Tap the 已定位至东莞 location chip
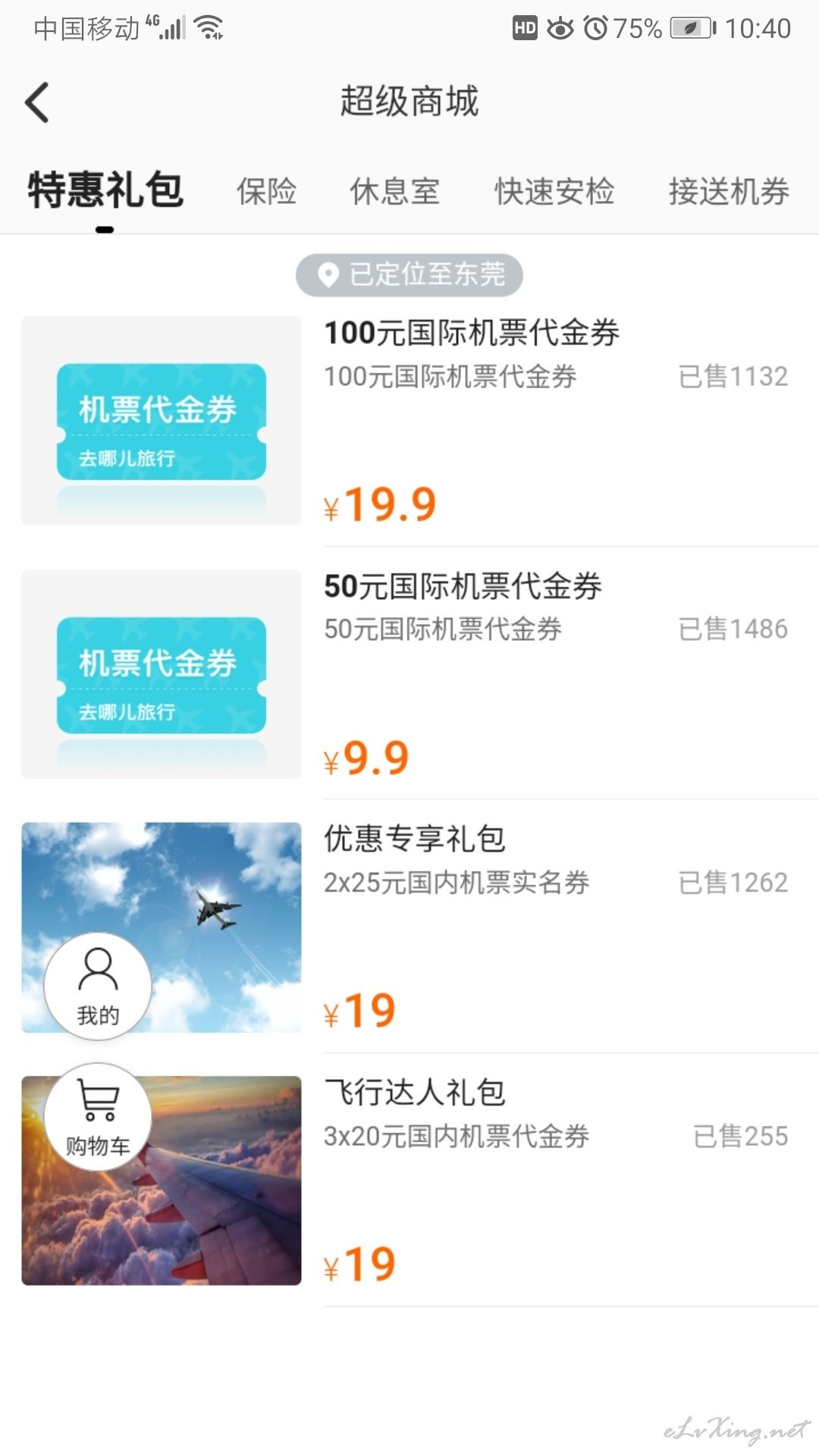 coord(409,275)
